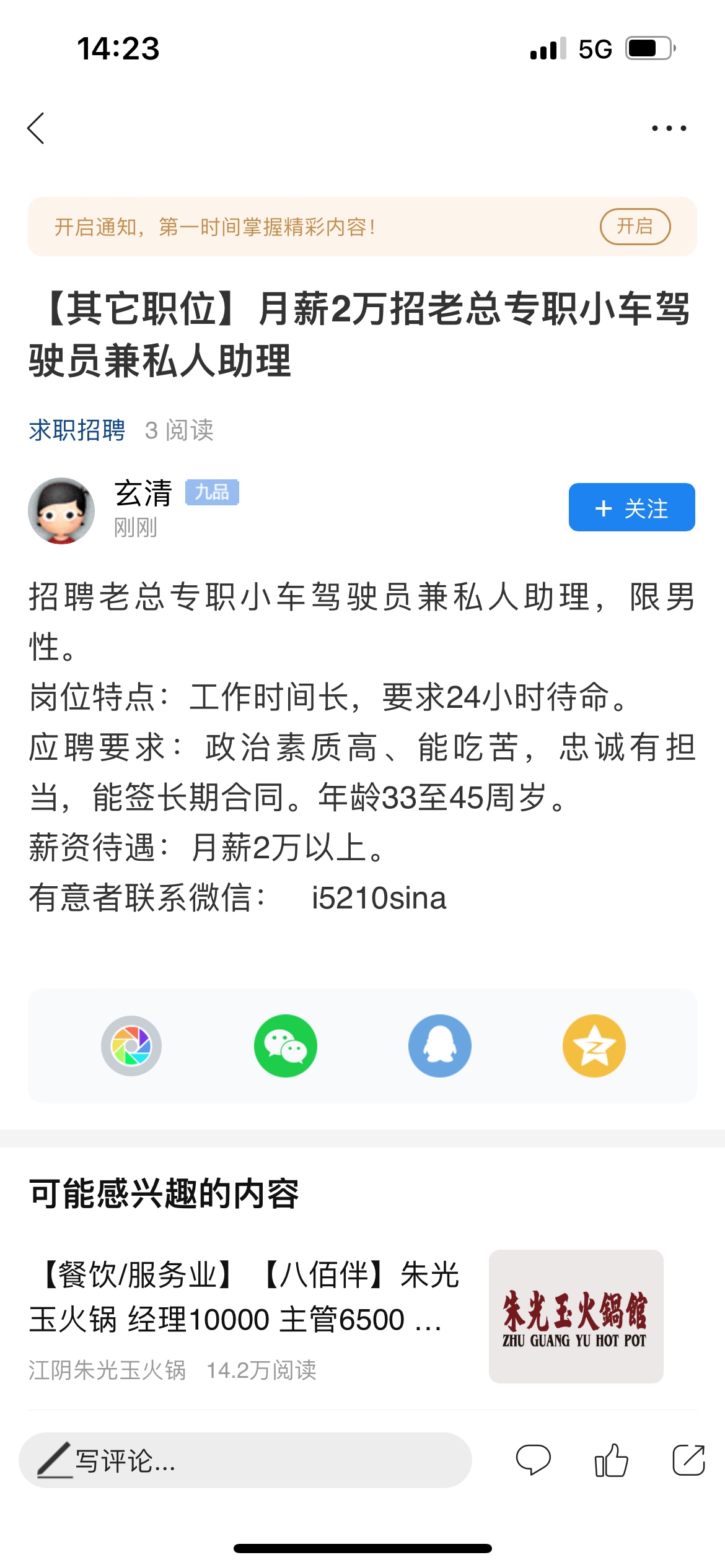Image resolution: width=725 pixels, height=1568 pixels.
Task: Follow 玄清 with the 关注 button
Action: click(x=631, y=508)
